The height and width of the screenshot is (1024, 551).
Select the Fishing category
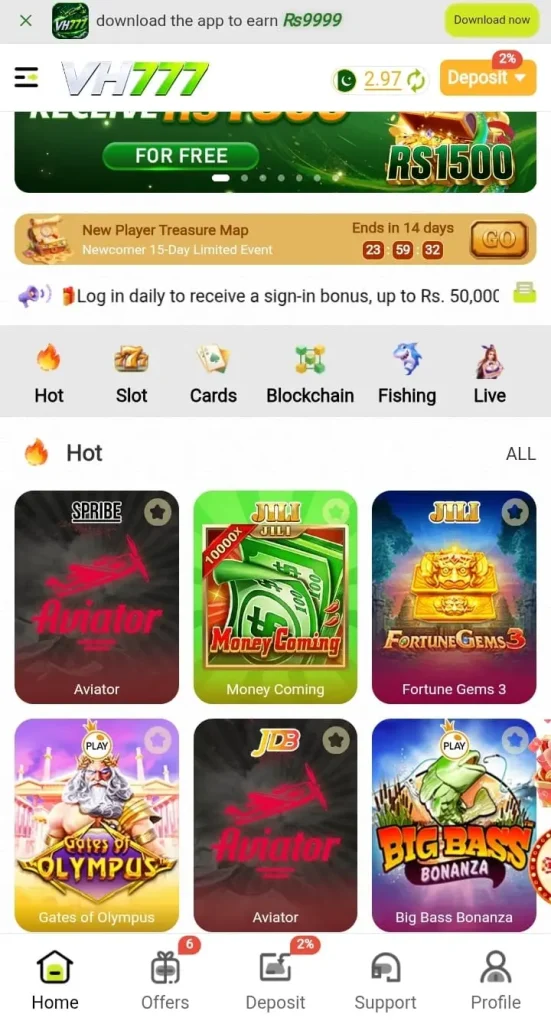(x=407, y=374)
